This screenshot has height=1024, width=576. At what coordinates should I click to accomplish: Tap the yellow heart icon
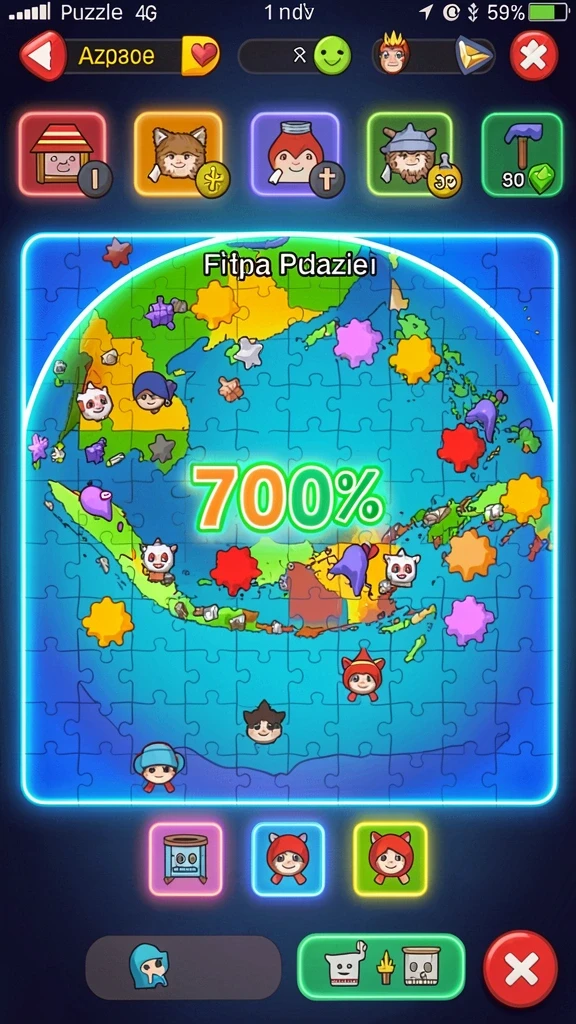pyautogui.click(x=201, y=56)
